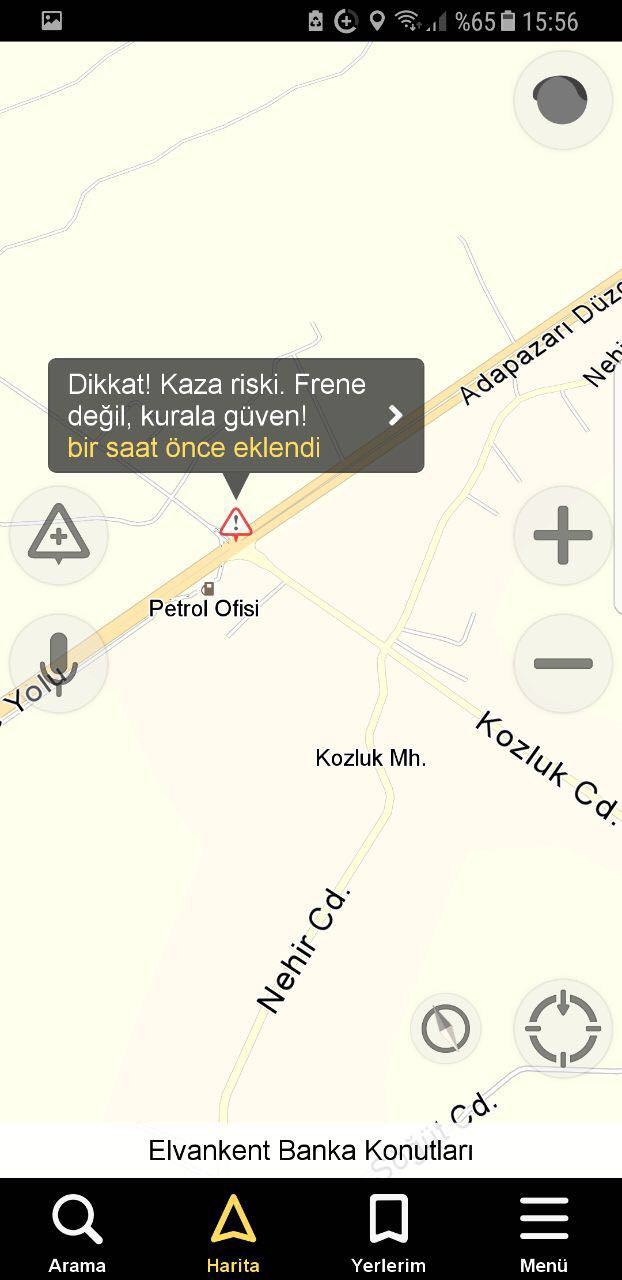Select the red road warning marker
The height and width of the screenshot is (1280, 622).
[236, 522]
